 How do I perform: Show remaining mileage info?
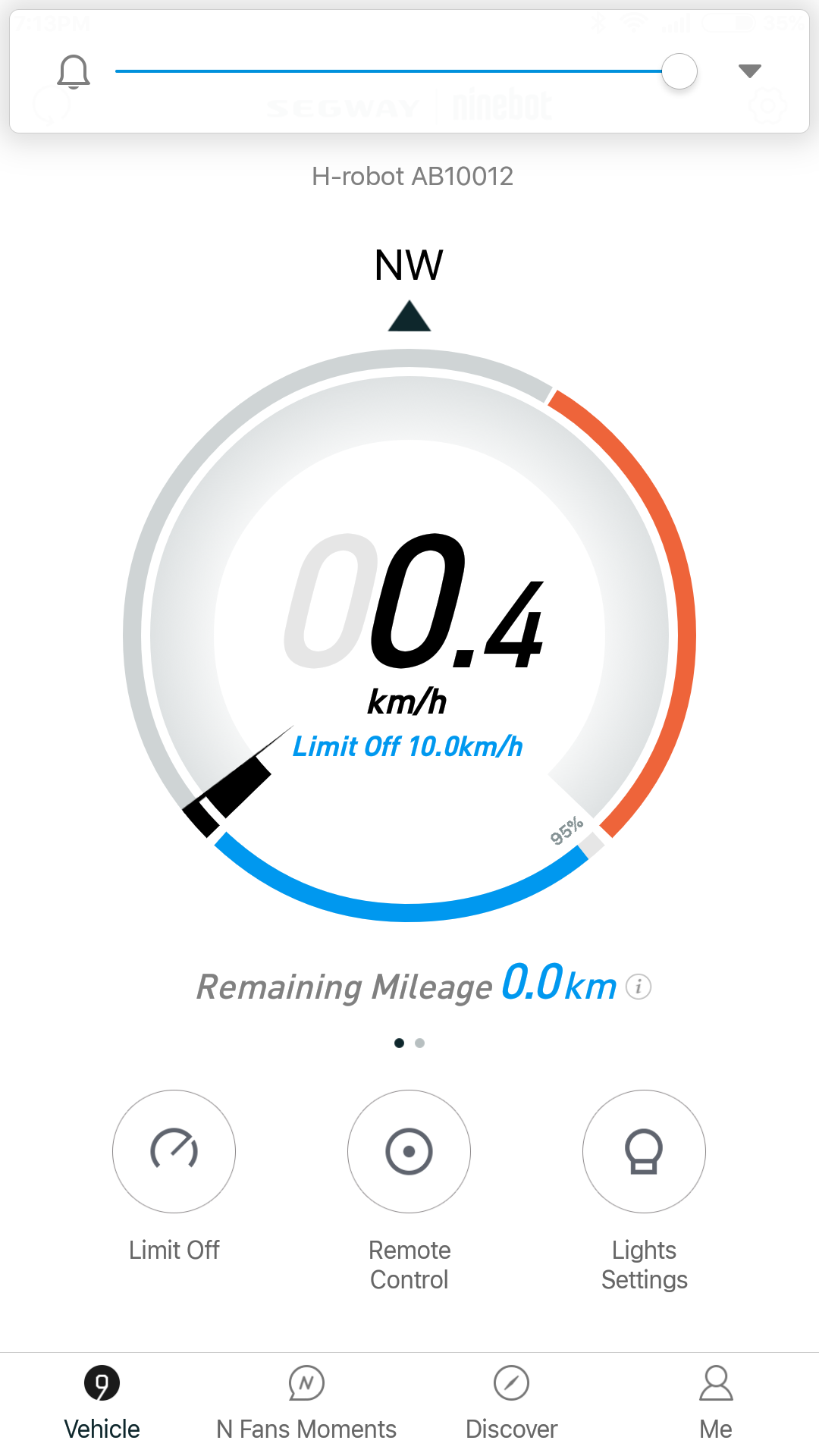[639, 987]
